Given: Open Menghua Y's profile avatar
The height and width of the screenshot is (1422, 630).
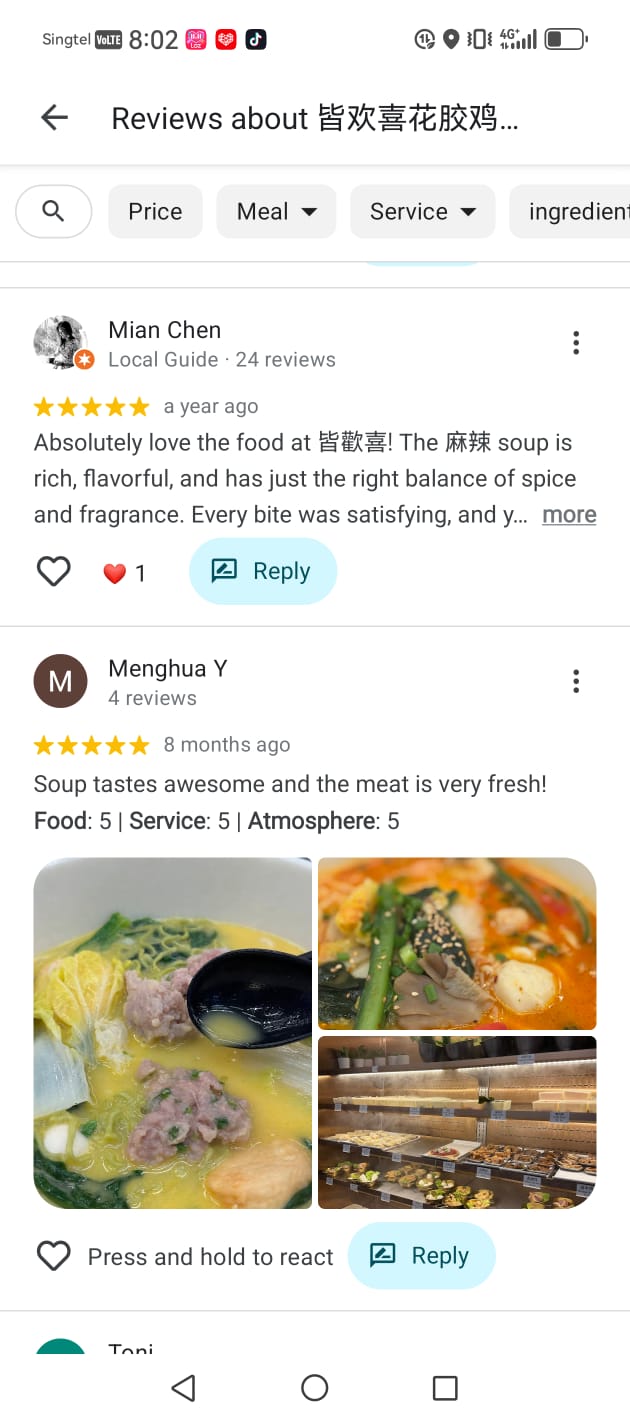Looking at the screenshot, I should pyautogui.click(x=60, y=681).
